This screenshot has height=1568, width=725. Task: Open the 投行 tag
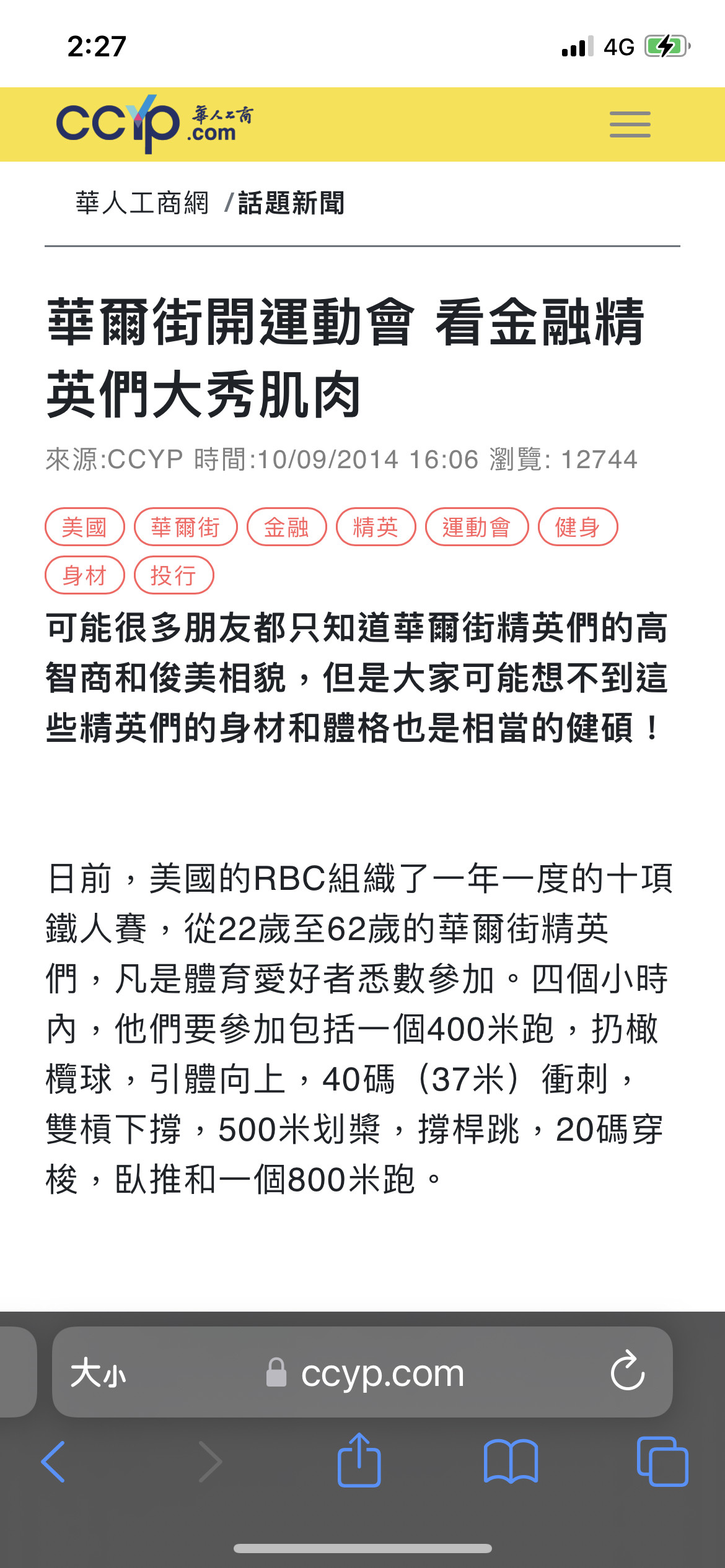pos(174,575)
